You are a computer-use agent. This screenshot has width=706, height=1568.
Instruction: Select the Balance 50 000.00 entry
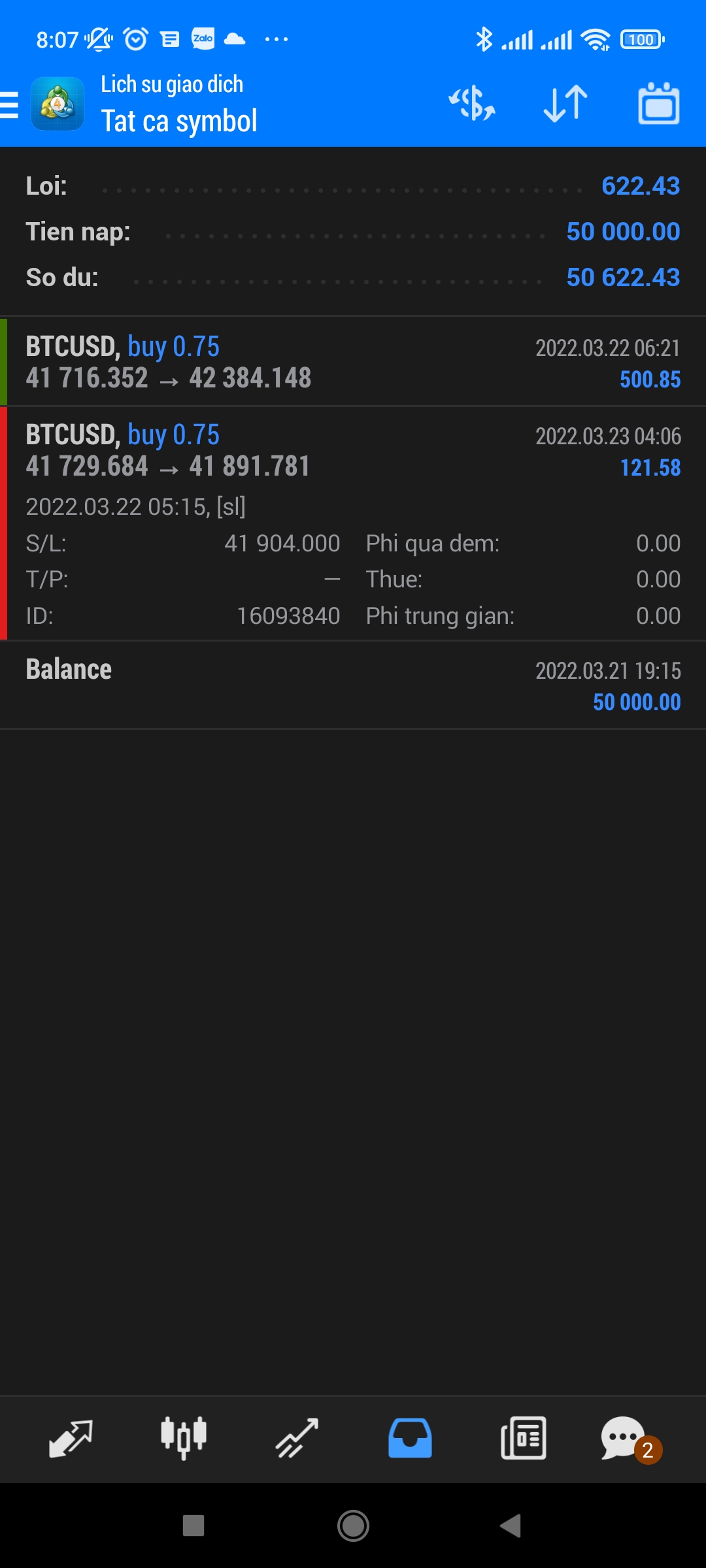tap(353, 684)
